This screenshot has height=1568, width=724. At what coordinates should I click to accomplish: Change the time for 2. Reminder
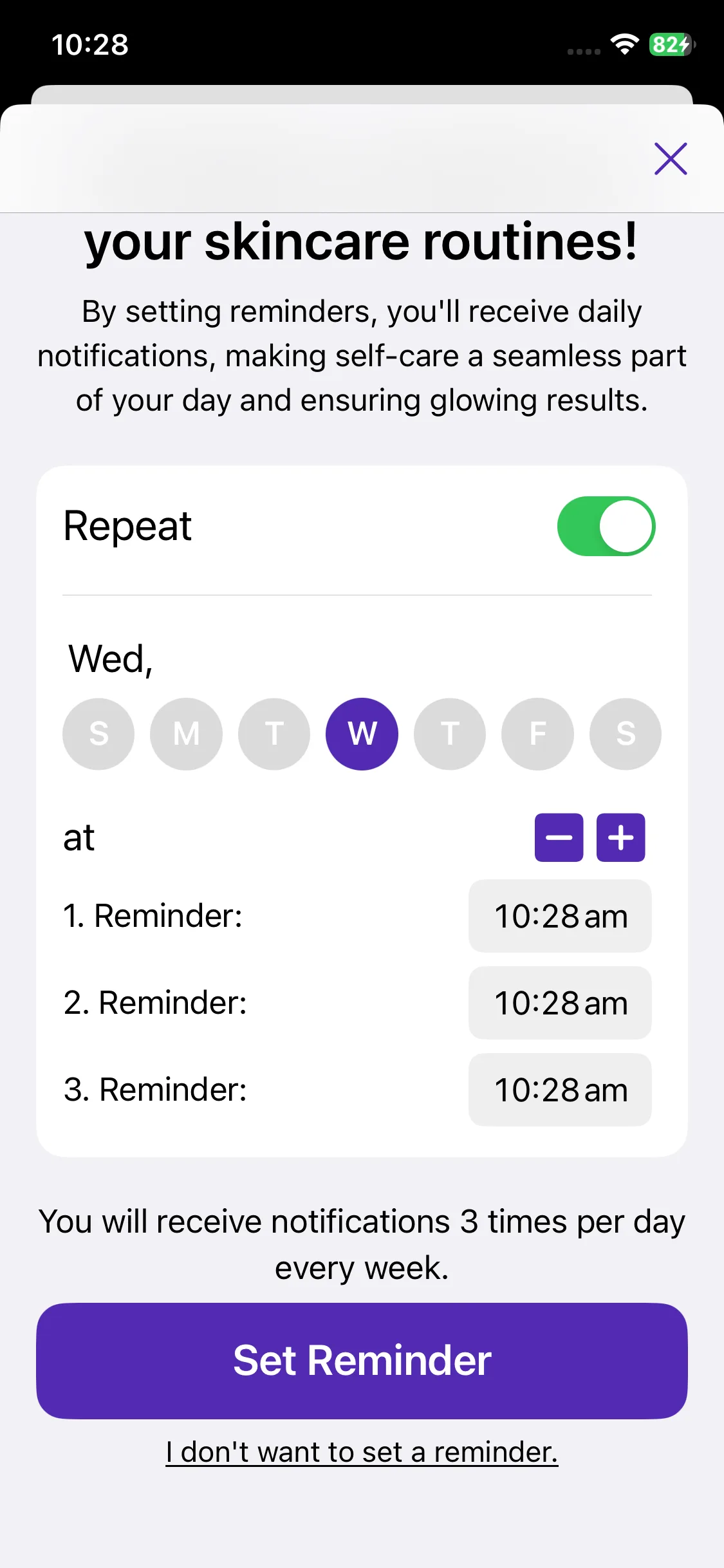[560, 1003]
